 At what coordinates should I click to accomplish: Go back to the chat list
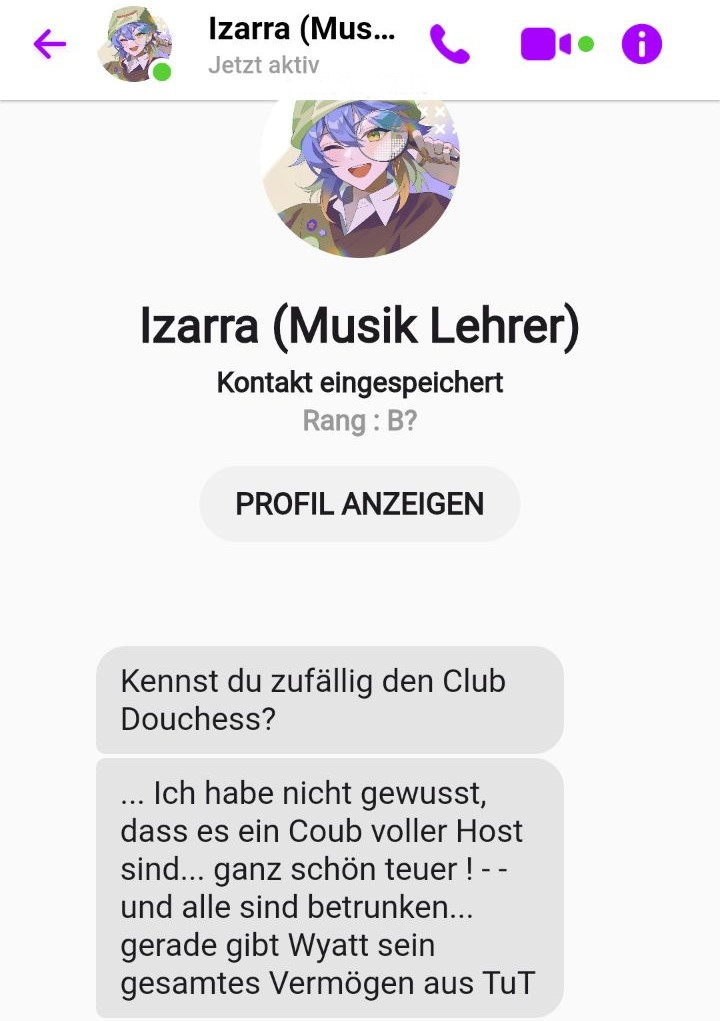tap(49, 44)
